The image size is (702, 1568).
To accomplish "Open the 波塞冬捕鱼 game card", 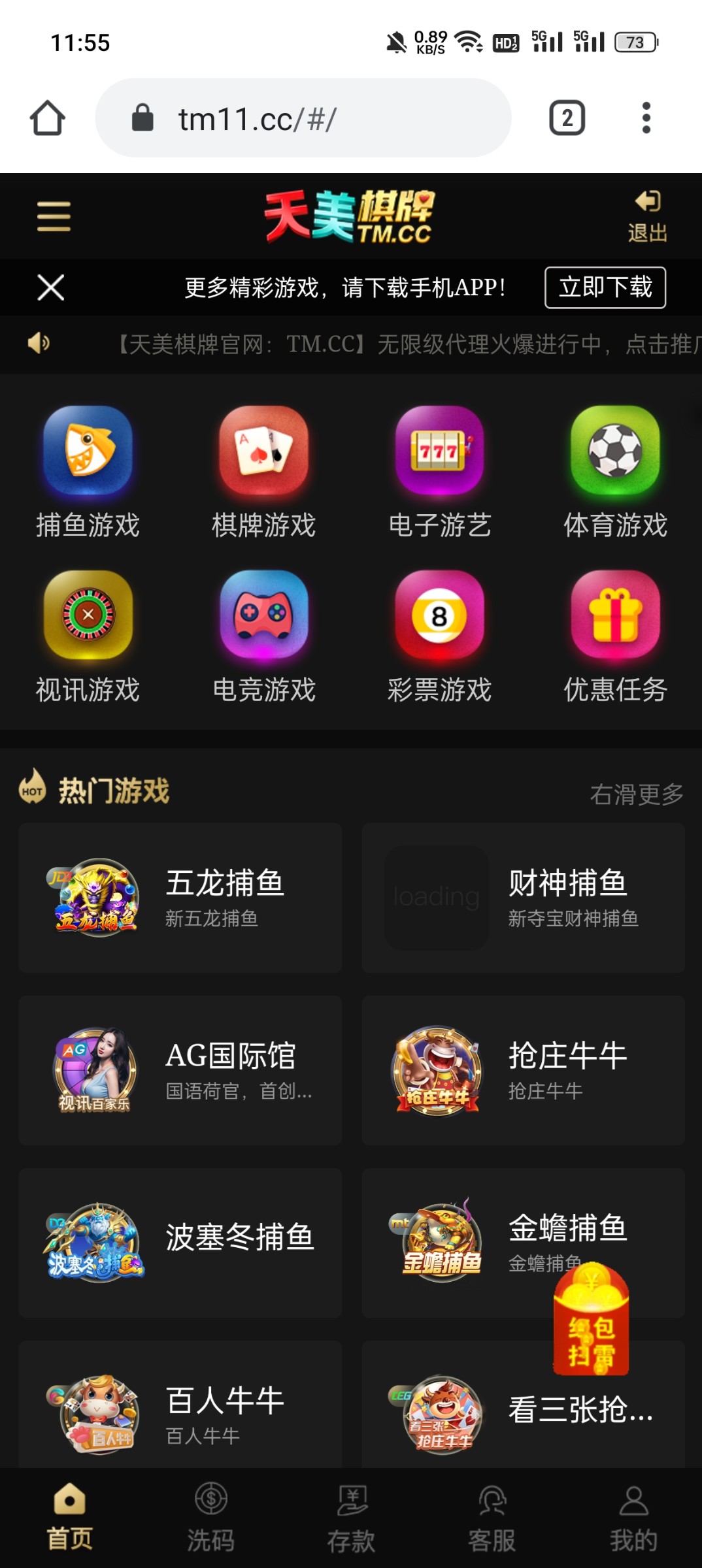I will coord(180,1243).
